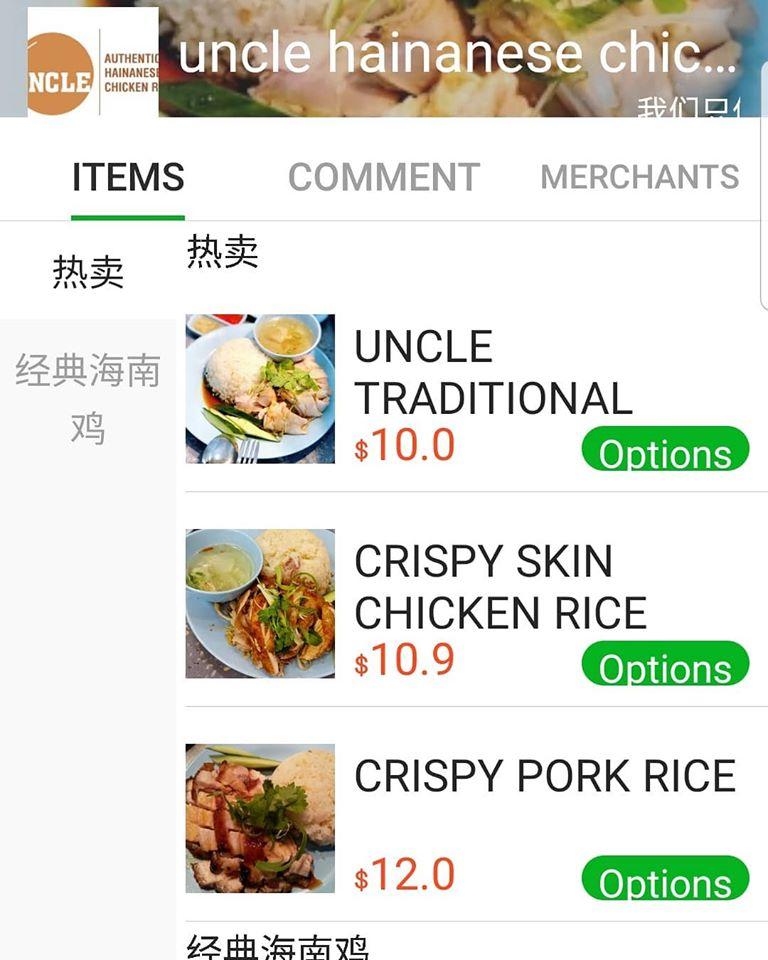
Task: Tap the UNCLE TRADITIONAL dish photo
Action: 259,390
